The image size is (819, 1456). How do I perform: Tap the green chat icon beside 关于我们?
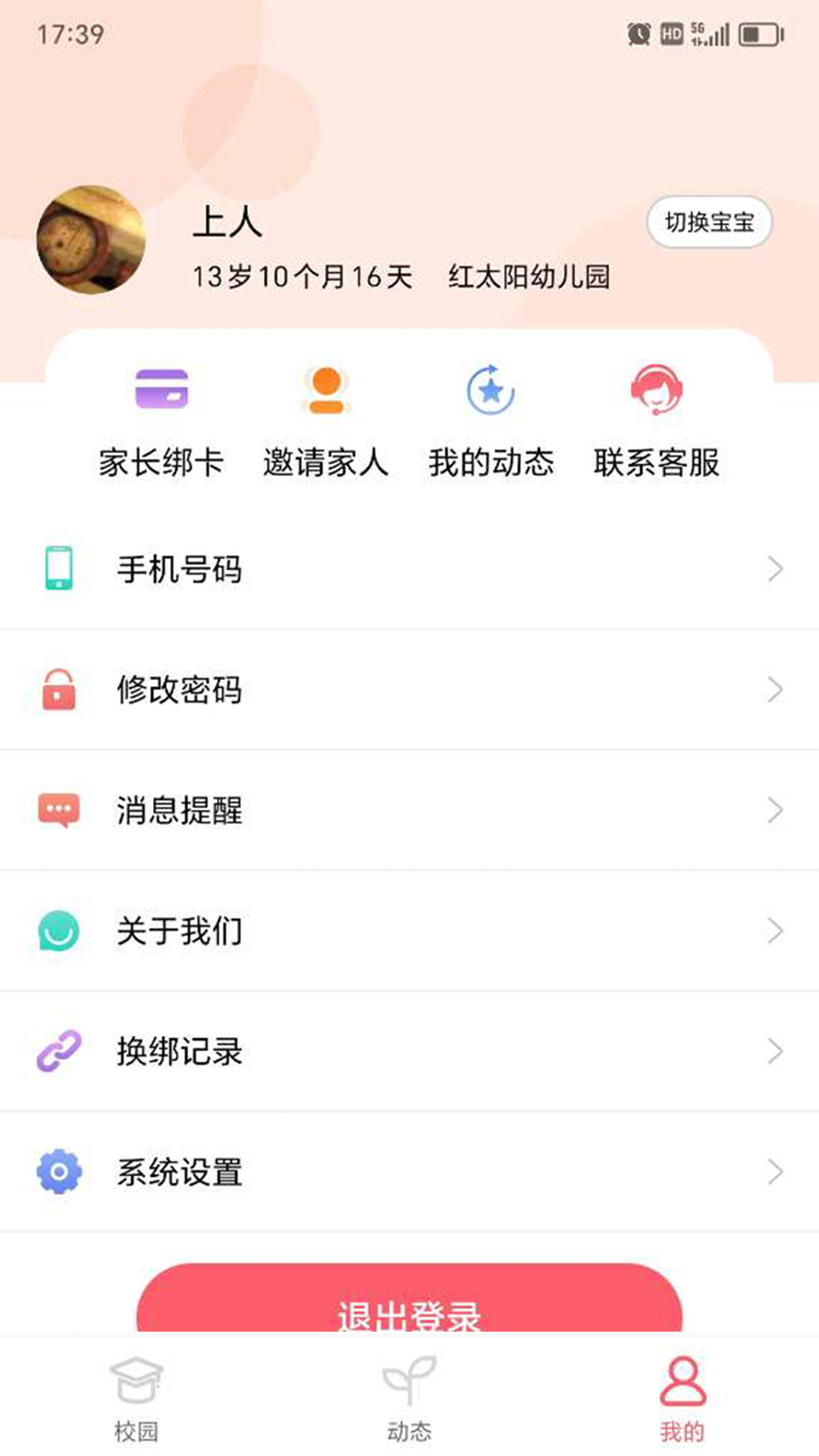[58, 930]
